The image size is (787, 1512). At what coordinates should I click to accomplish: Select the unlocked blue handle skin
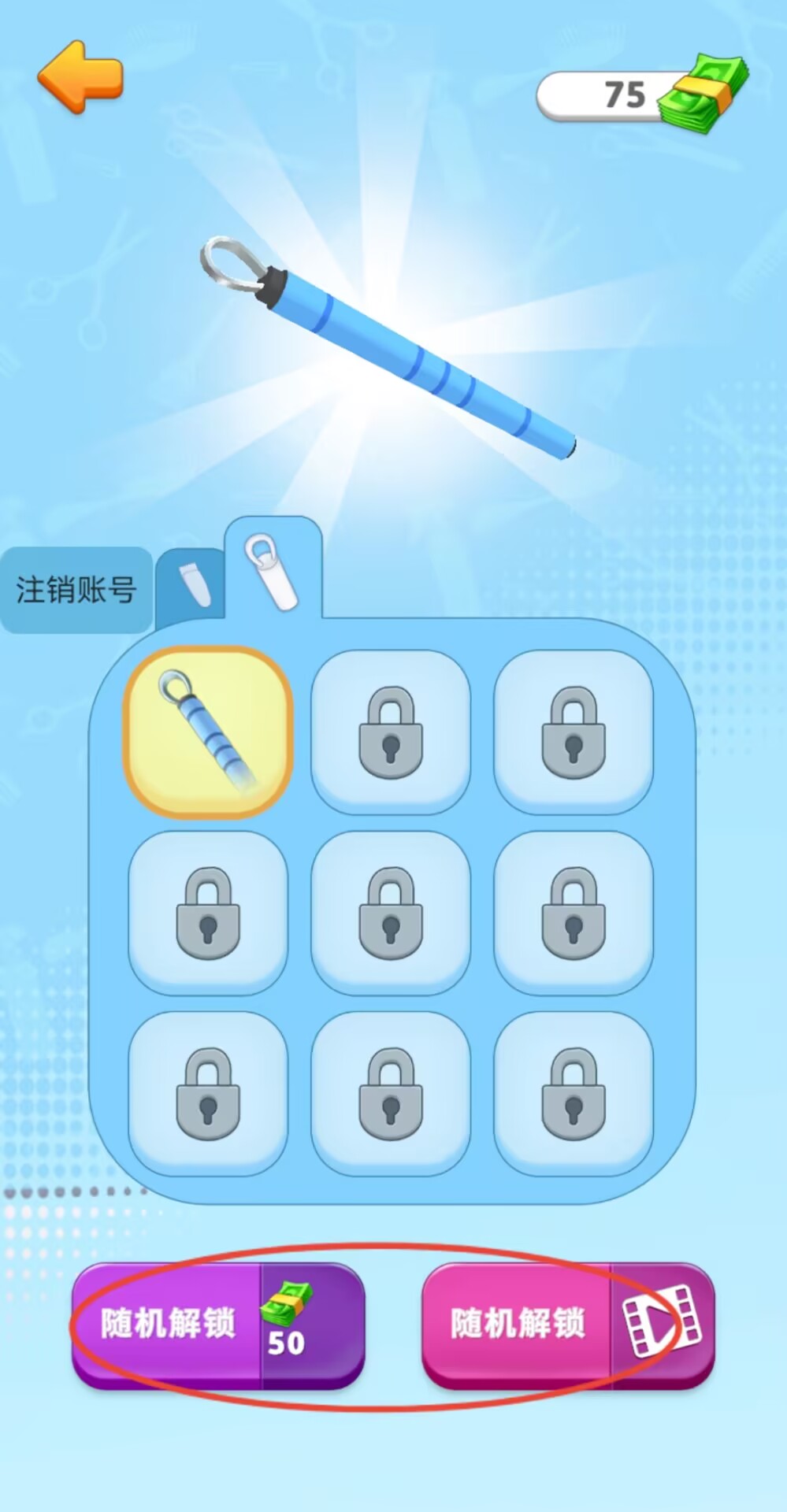click(208, 732)
